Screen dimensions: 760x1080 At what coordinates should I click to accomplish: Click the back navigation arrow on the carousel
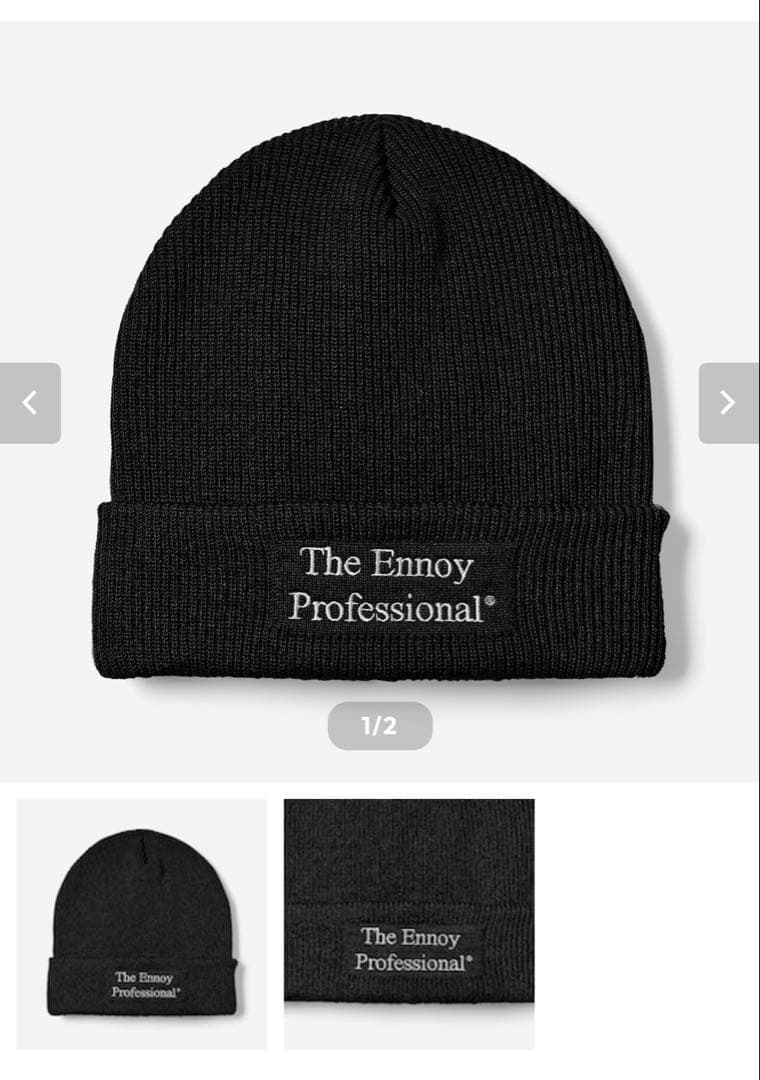[30, 404]
